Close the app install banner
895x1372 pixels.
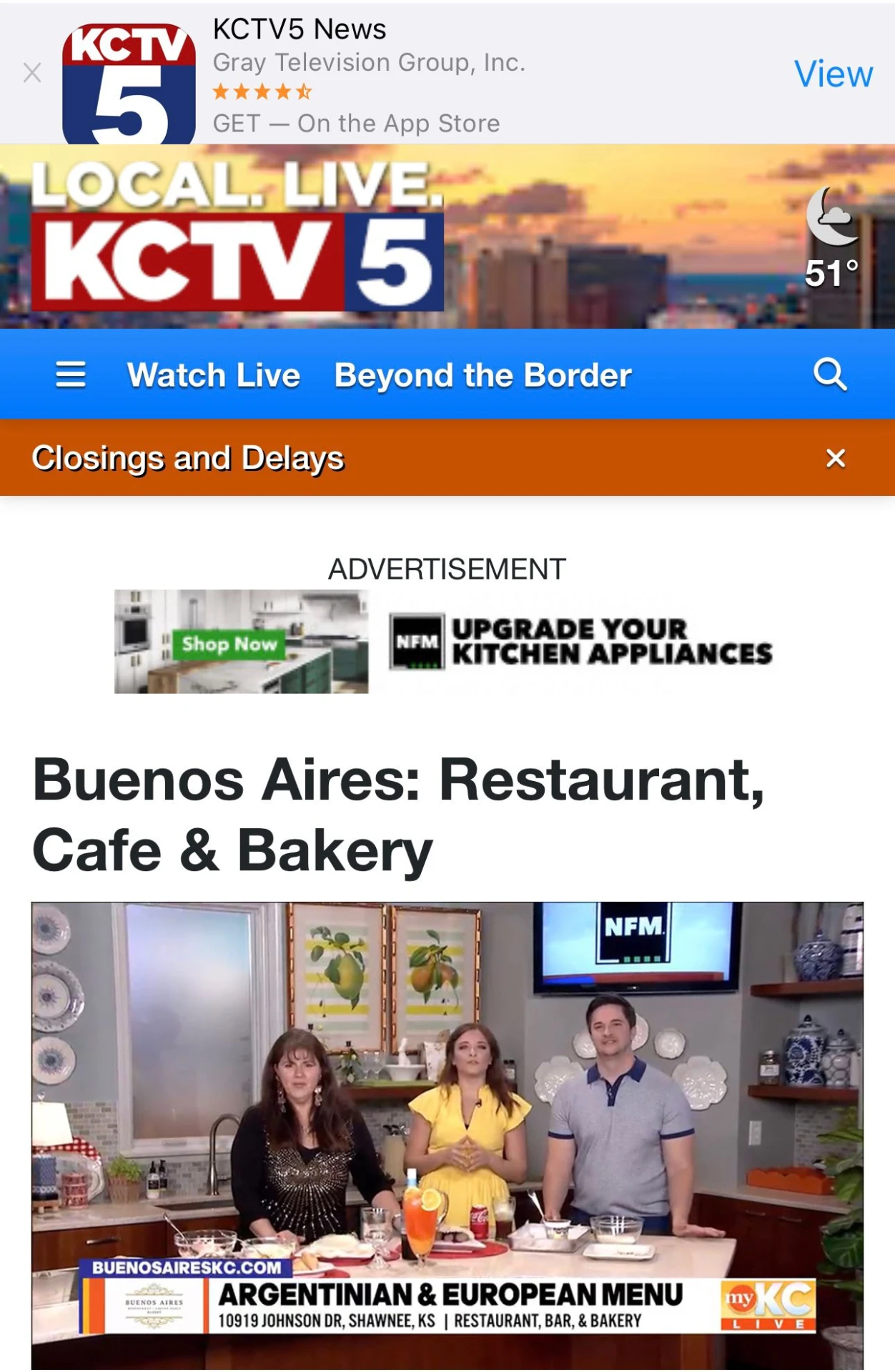pyautogui.click(x=32, y=71)
